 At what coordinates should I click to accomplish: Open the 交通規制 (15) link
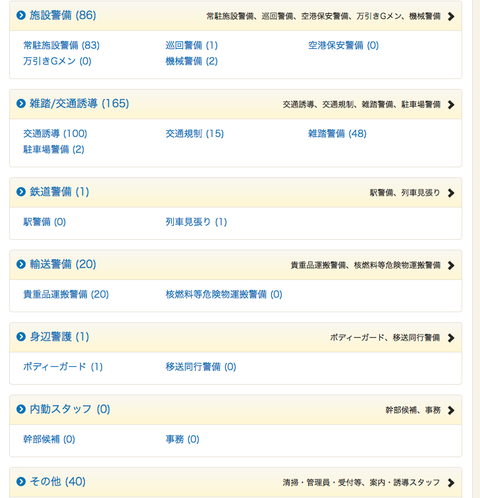[195, 134]
